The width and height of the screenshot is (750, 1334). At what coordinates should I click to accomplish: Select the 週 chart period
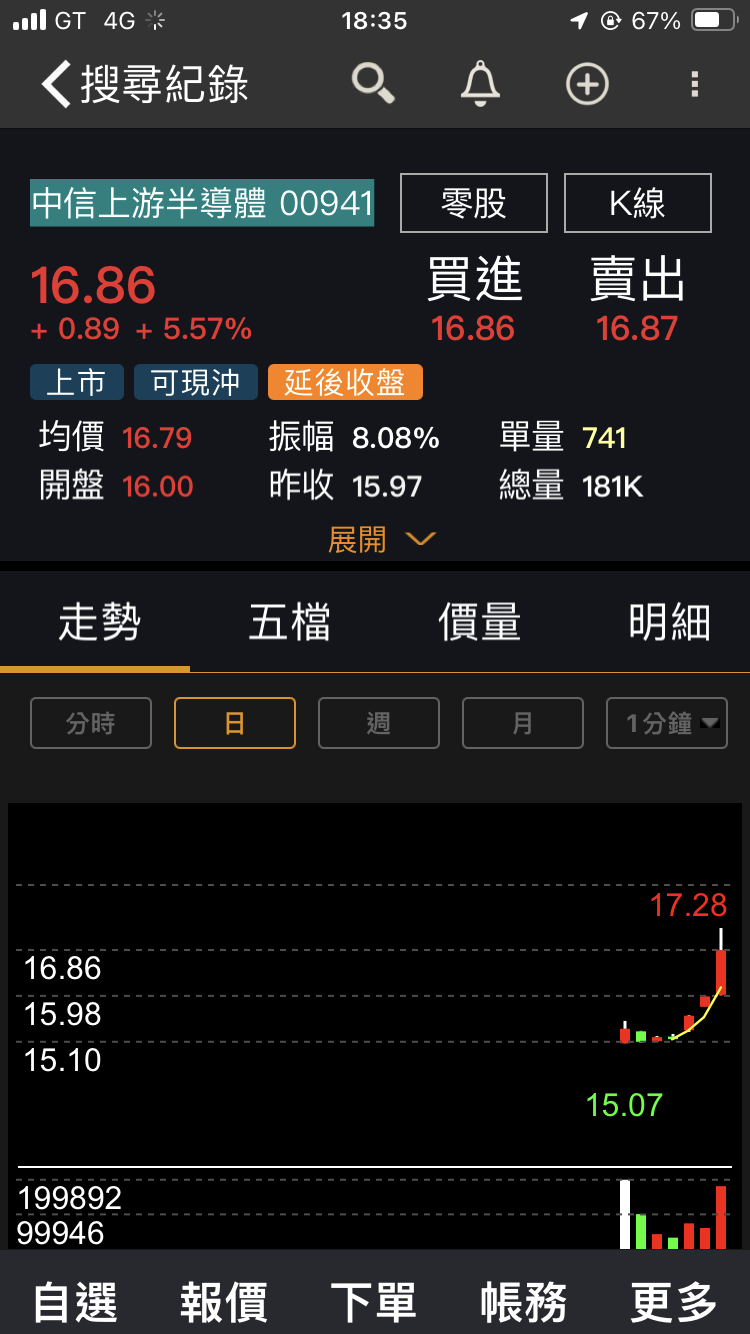tap(378, 723)
